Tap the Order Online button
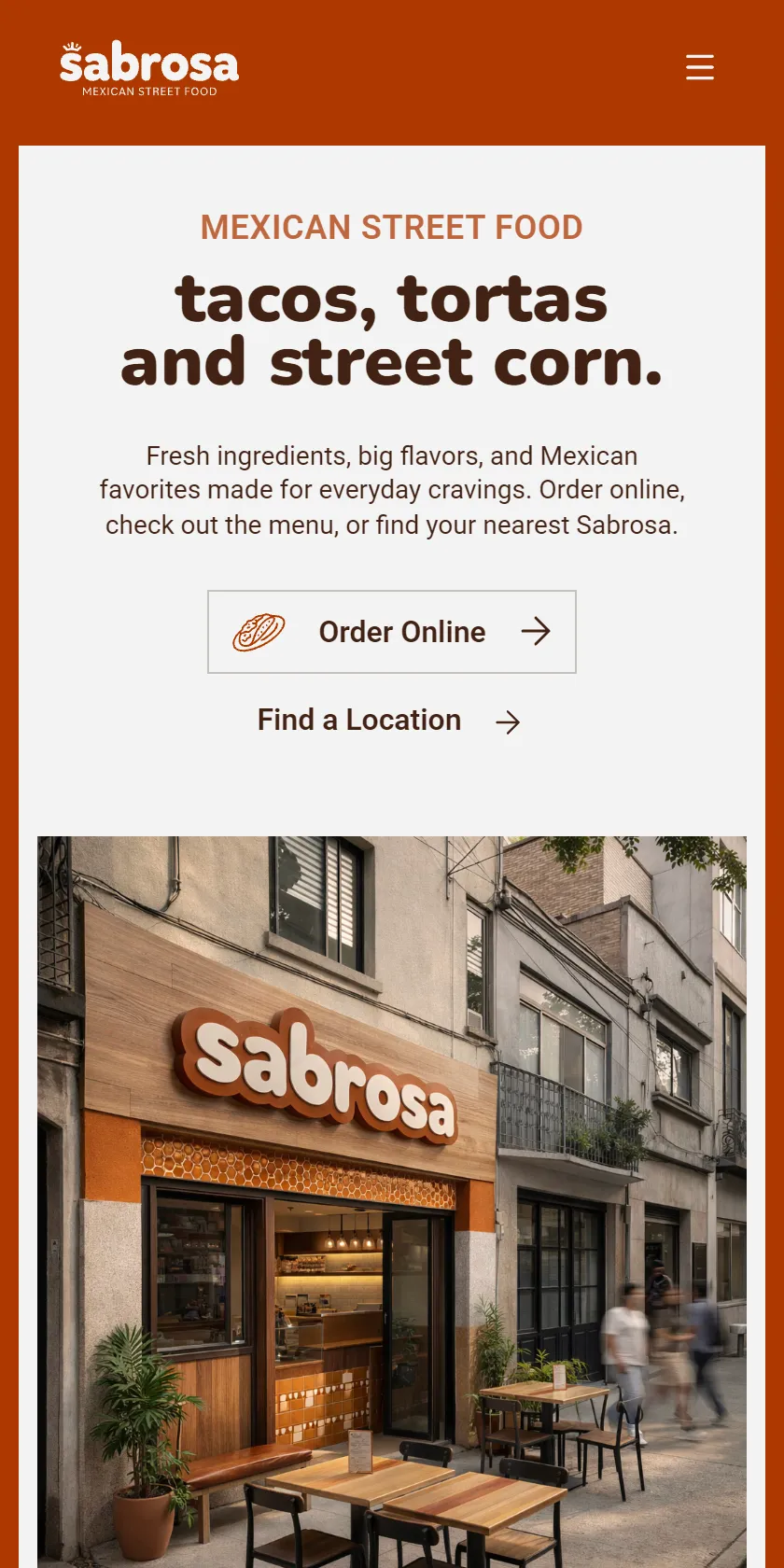Viewport: 784px width, 1568px height. point(392,632)
